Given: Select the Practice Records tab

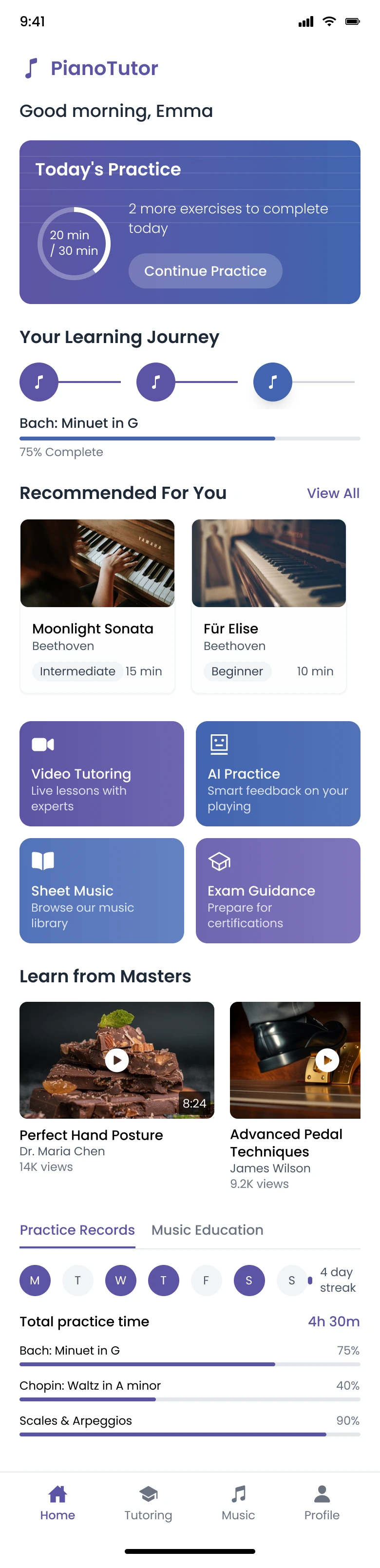Looking at the screenshot, I should point(77,1229).
